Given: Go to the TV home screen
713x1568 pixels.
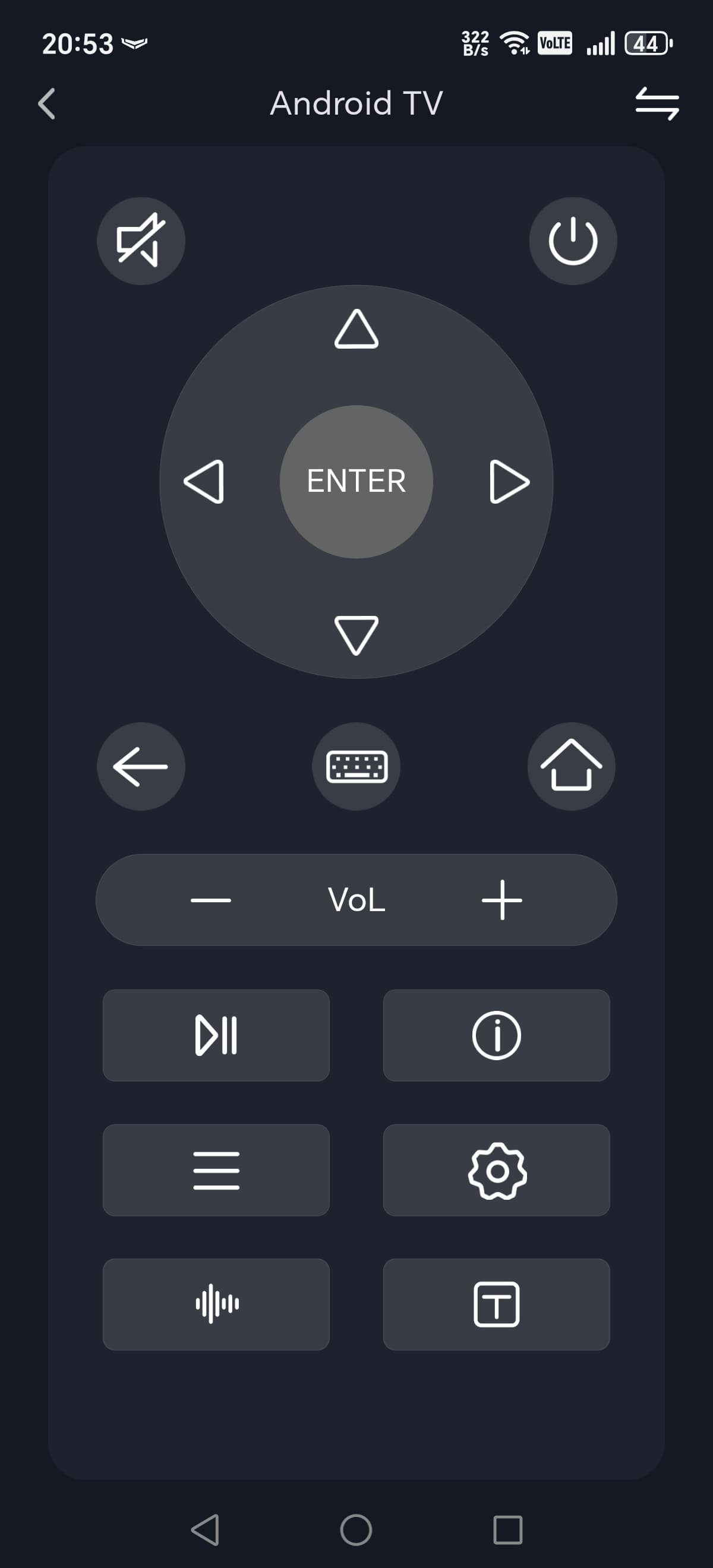Looking at the screenshot, I should [x=571, y=766].
